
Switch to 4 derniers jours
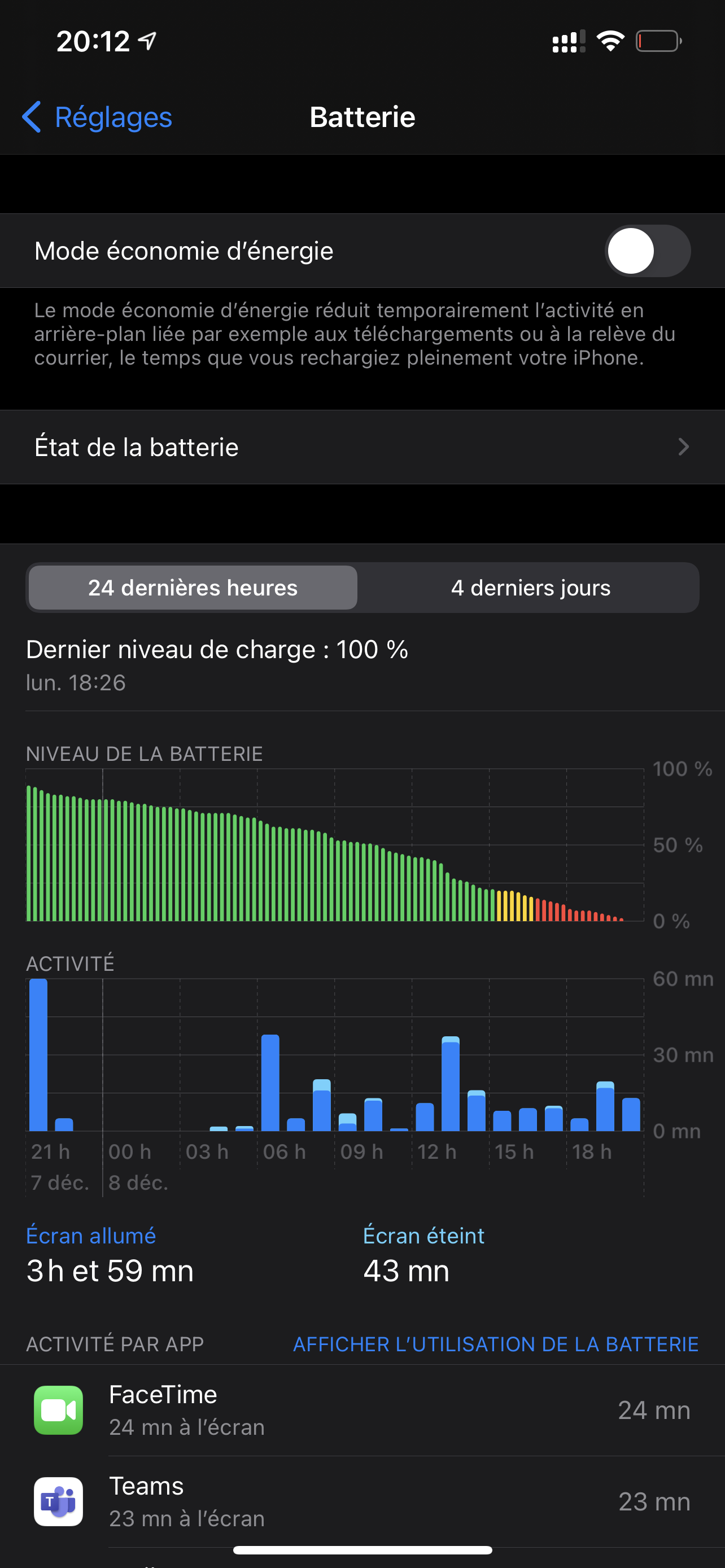[530, 588]
